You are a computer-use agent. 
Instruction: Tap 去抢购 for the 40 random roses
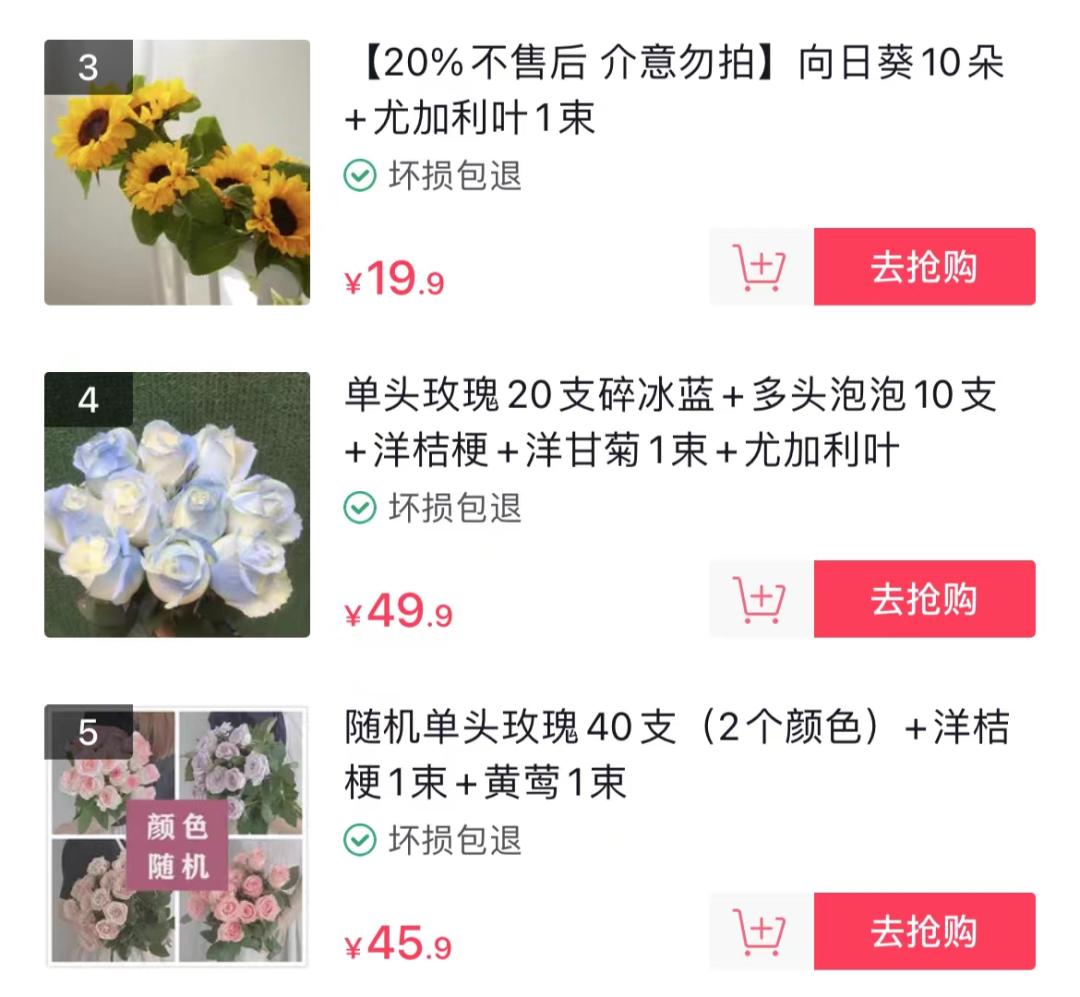pyautogui.click(x=924, y=931)
